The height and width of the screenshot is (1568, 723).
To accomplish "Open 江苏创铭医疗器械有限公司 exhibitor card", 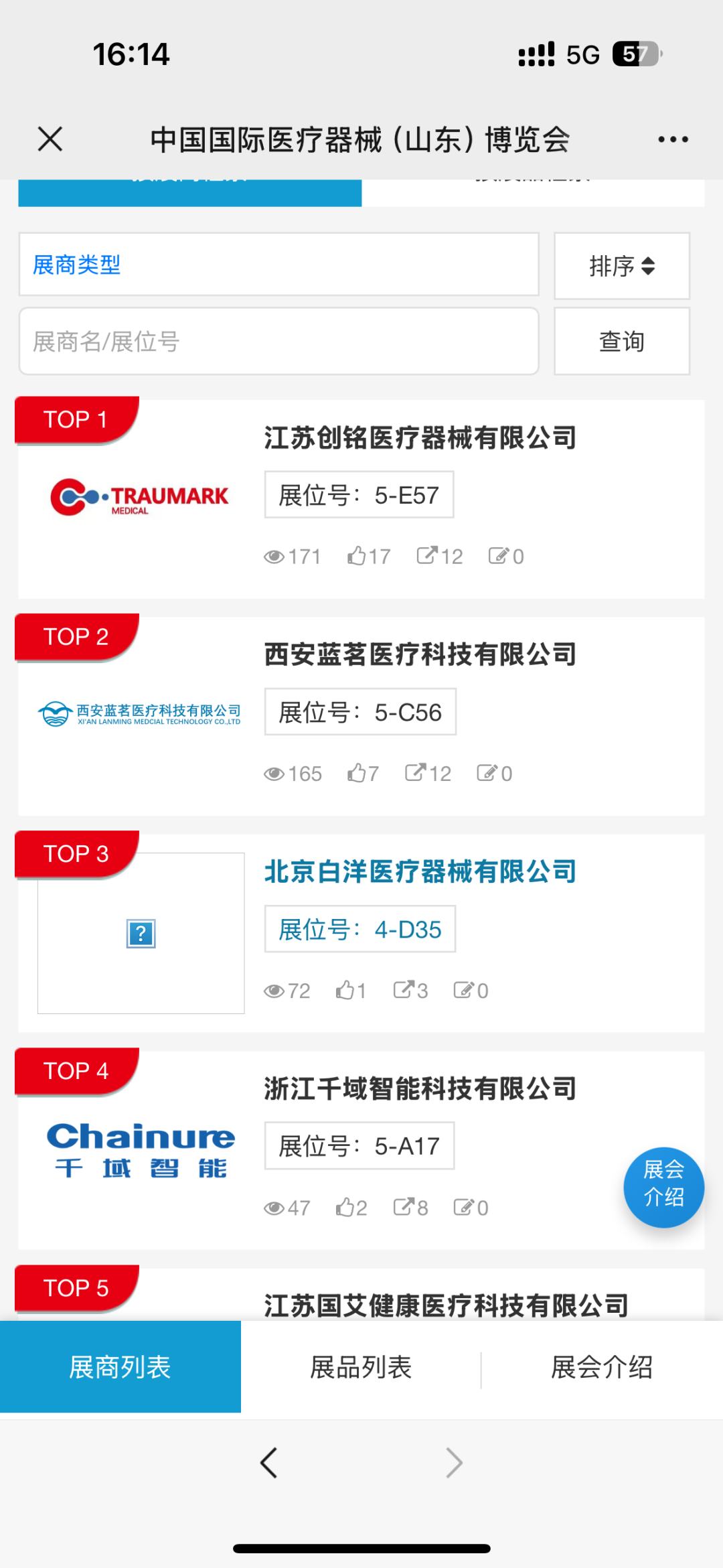I will pyautogui.click(x=420, y=438).
